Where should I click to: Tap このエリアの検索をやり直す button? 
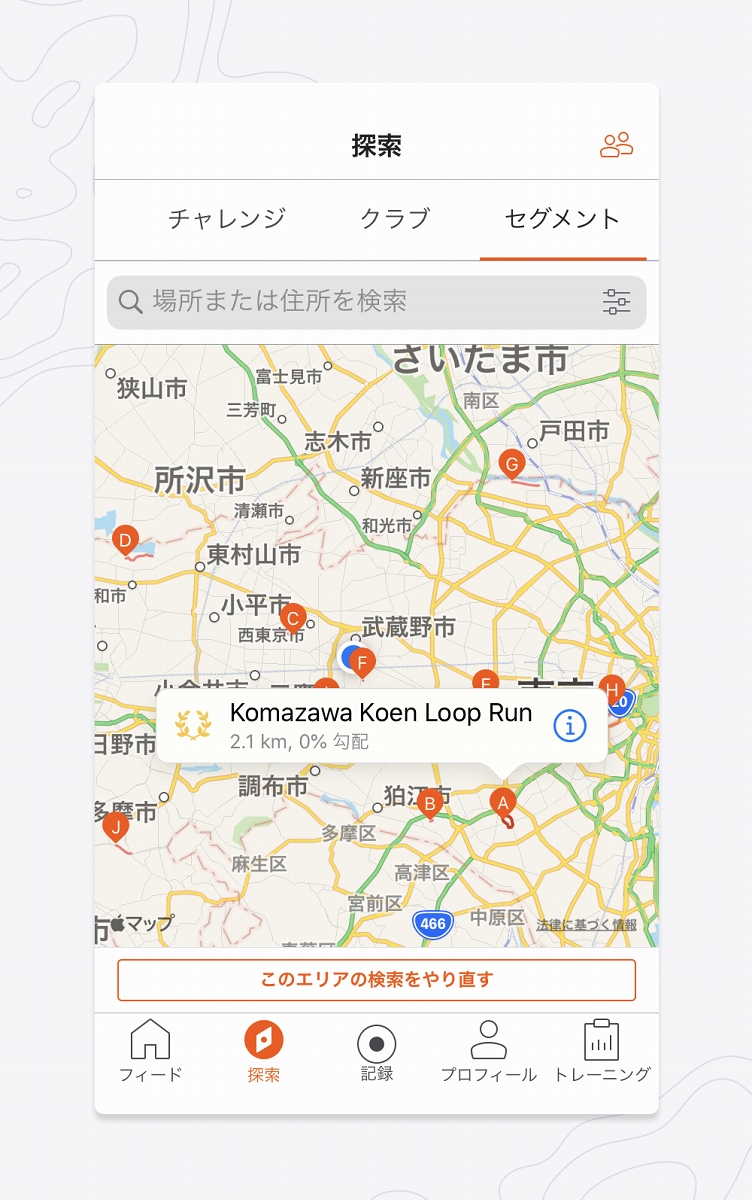(x=376, y=980)
